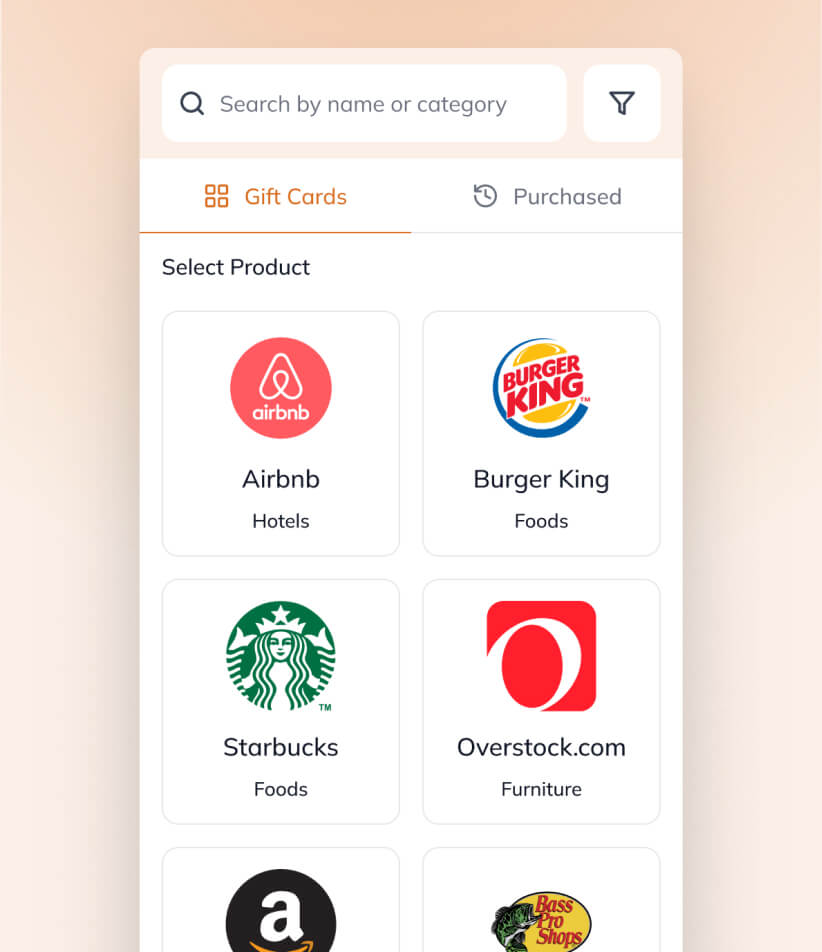Open the Airbnb Hotels gift card

pyautogui.click(x=280, y=433)
